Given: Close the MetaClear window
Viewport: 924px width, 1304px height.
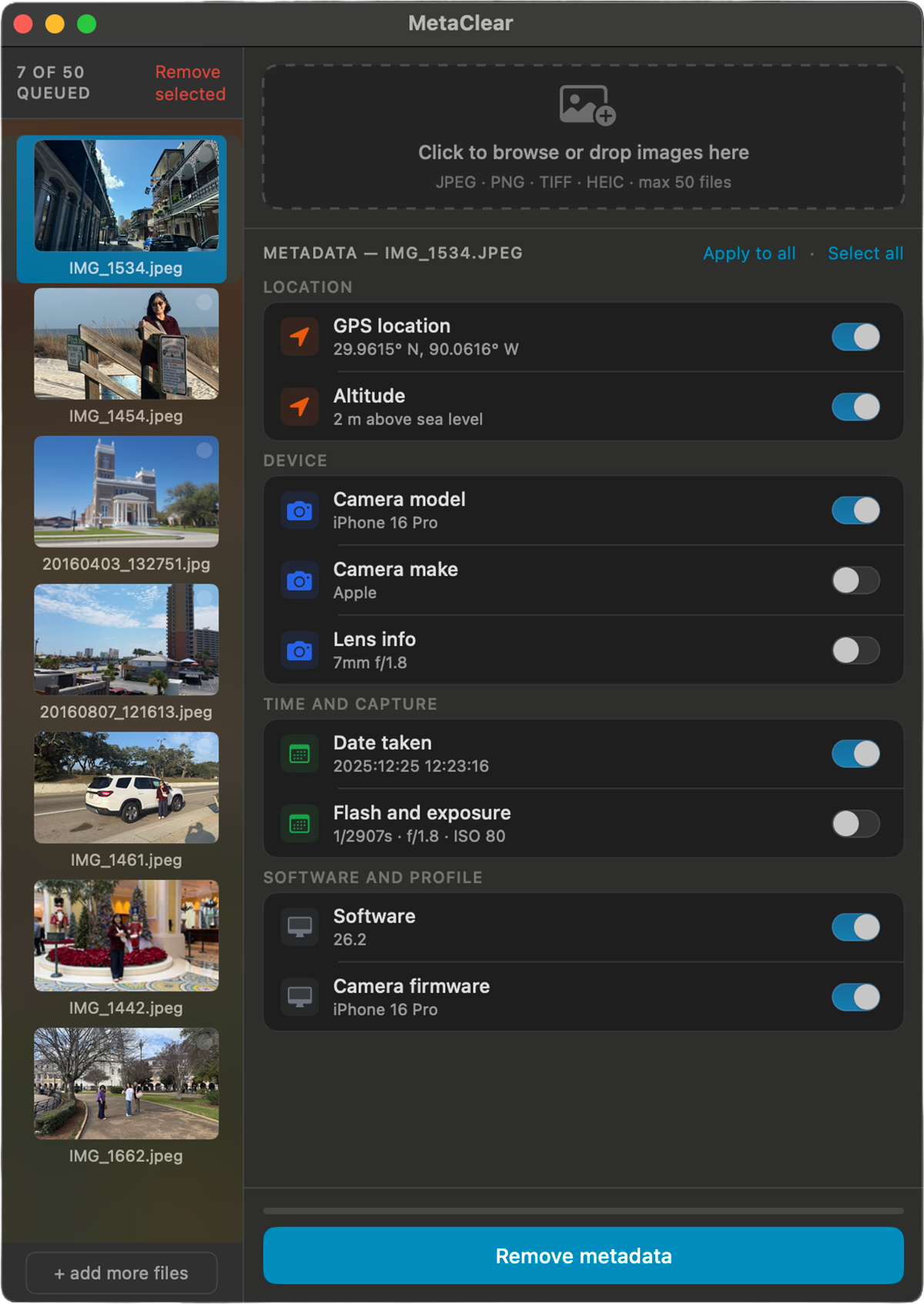Looking at the screenshot, I should pyautogui.click(x=23, y=24).
